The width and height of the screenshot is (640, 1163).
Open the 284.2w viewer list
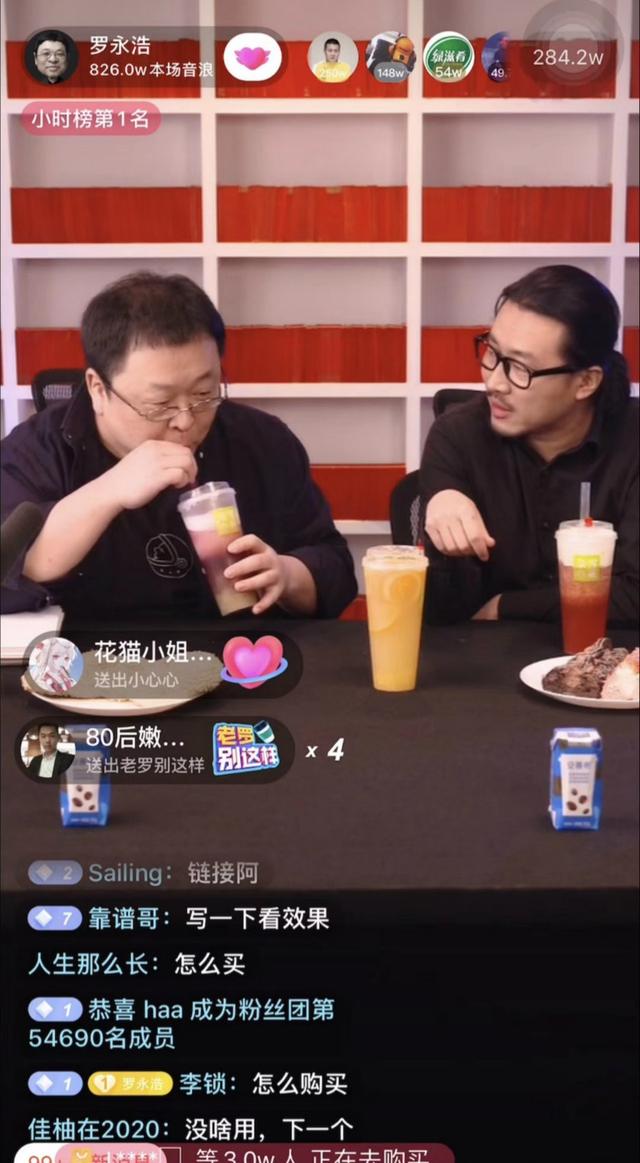click(567, 58)
